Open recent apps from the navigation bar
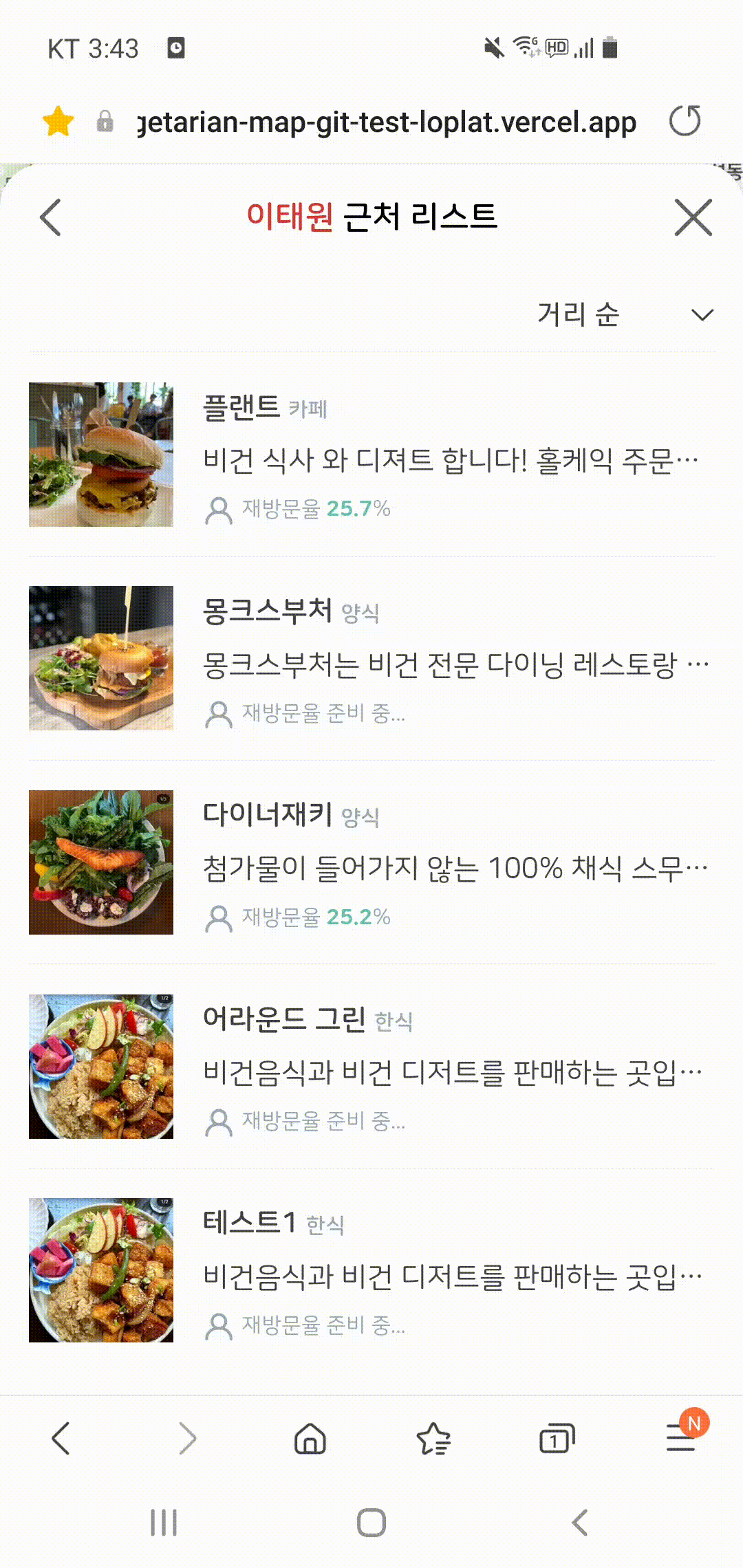Screen dimensions: 743x1568 click(164, 1523)
